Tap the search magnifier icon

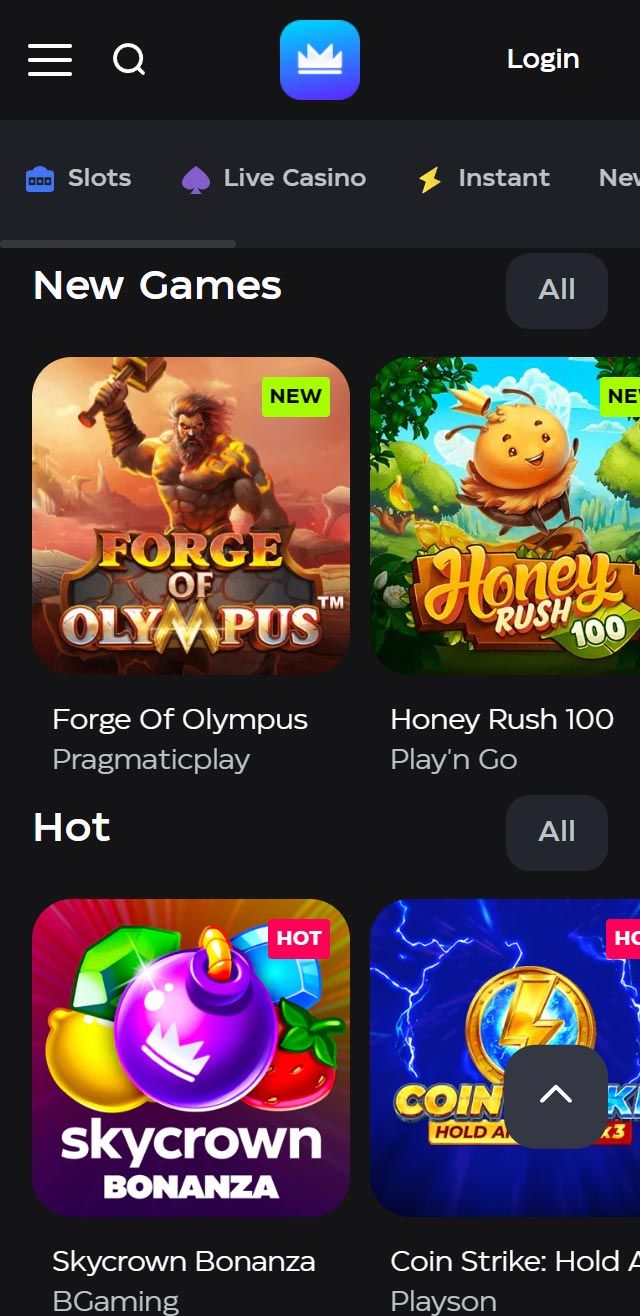[x=129, y=60]
